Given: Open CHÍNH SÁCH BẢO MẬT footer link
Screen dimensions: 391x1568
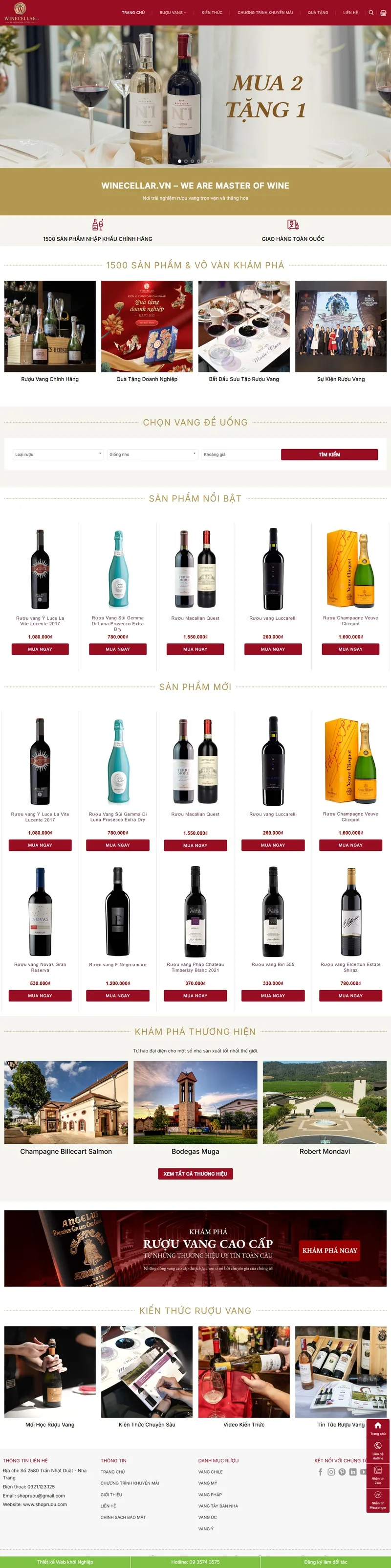Looking at the screenshot, I should click(x=124, y=1517).
